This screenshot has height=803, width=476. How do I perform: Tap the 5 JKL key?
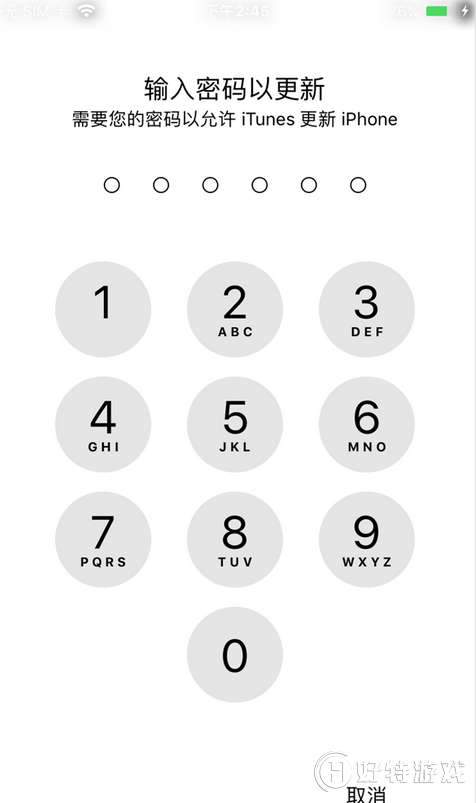(235, 425)
